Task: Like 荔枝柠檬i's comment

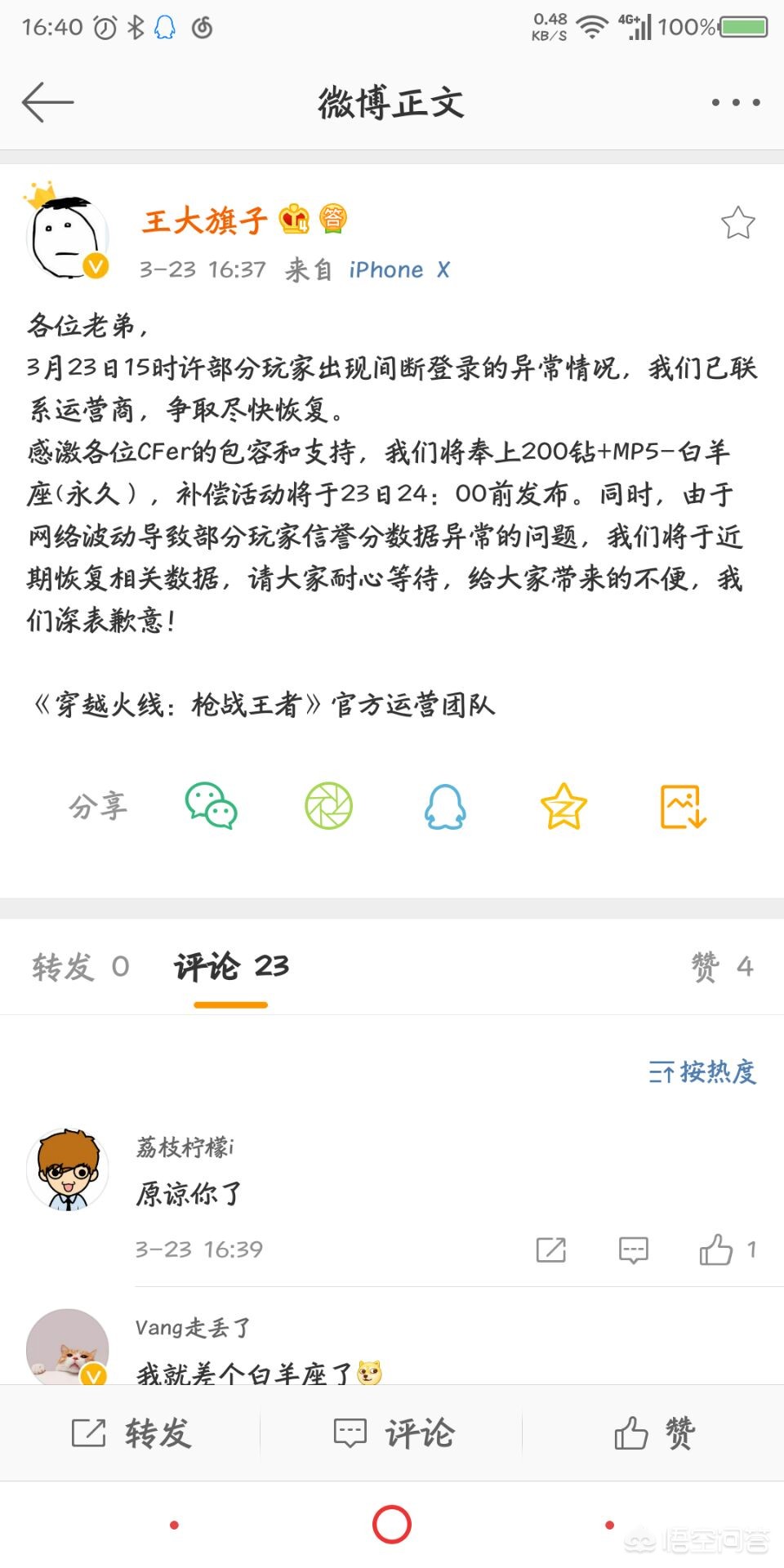Action: pos(716,1249)
